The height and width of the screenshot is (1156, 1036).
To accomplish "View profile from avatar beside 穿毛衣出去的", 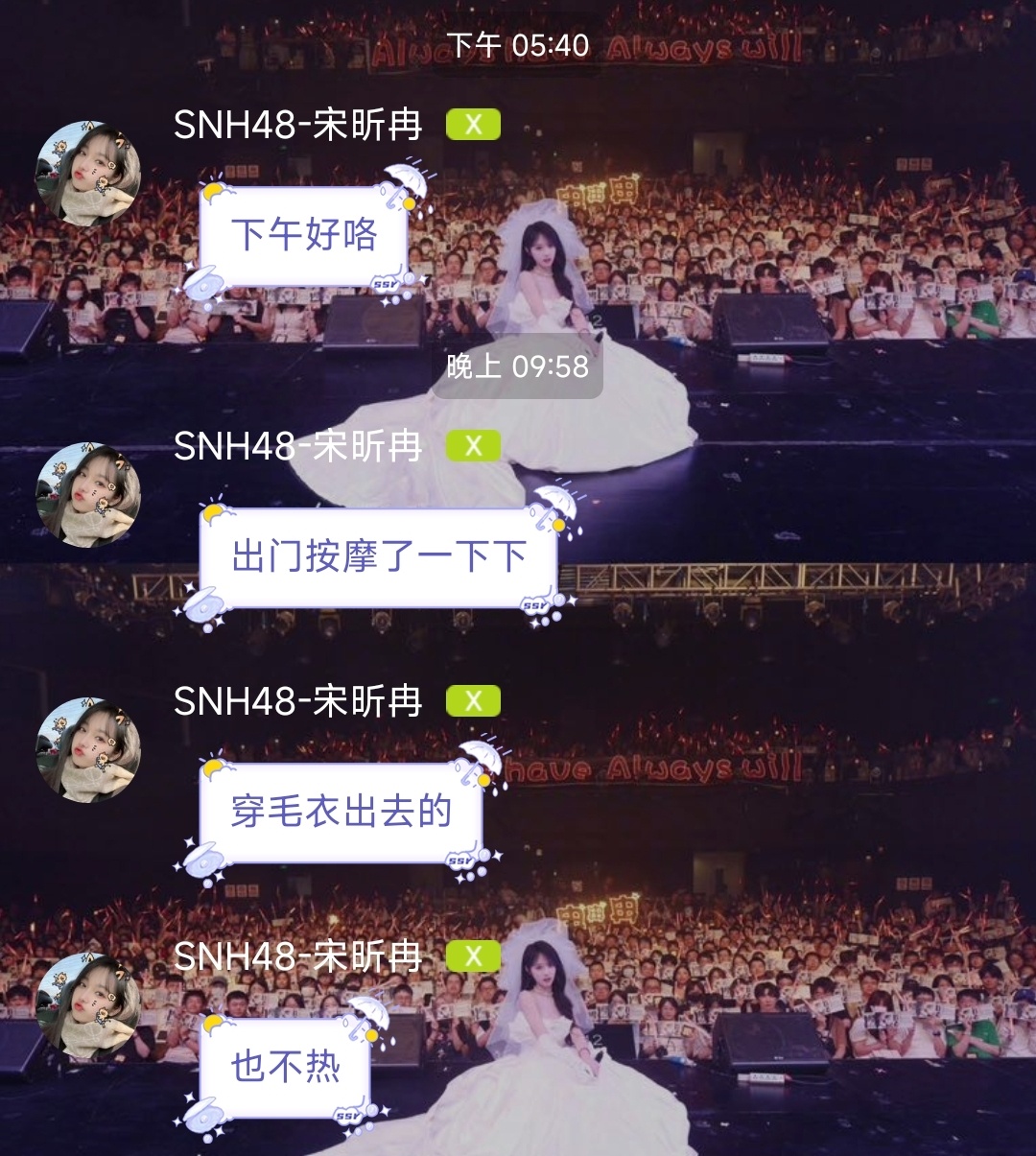I will pyautogui.click(x=88, y=750).
